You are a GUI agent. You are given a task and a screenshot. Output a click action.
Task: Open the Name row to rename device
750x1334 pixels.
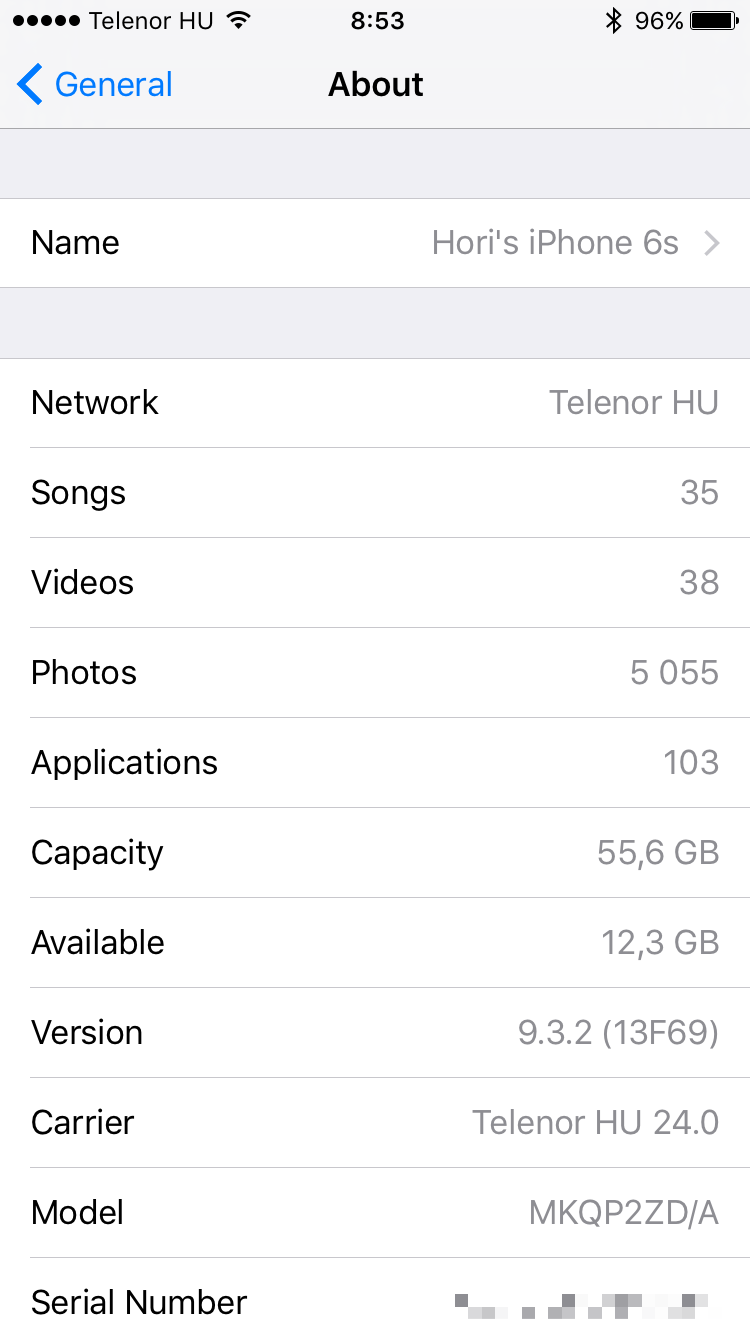pyautogui.click(x=375, y=243)
